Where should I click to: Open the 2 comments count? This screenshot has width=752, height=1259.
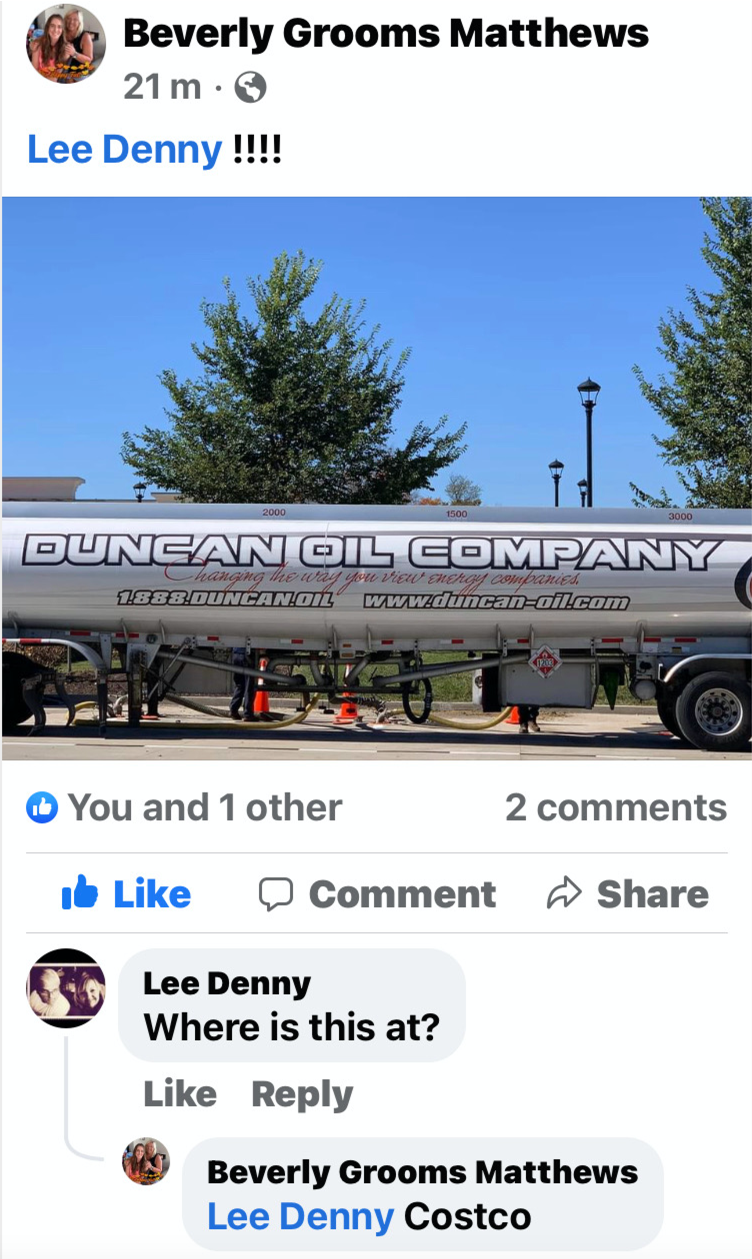pyautogui.click(x=616, y=807)
